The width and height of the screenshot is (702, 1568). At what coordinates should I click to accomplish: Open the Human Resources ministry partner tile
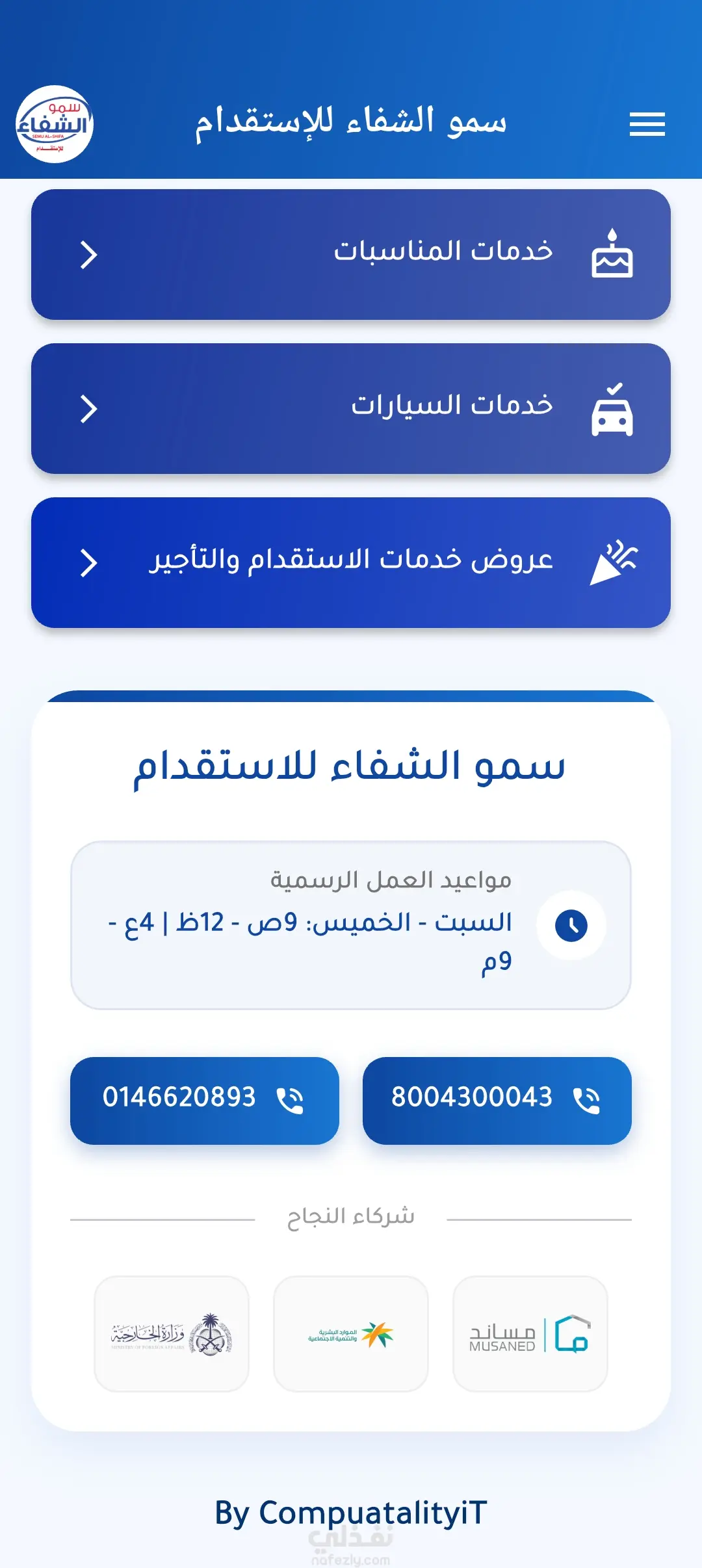[351, 1333]
